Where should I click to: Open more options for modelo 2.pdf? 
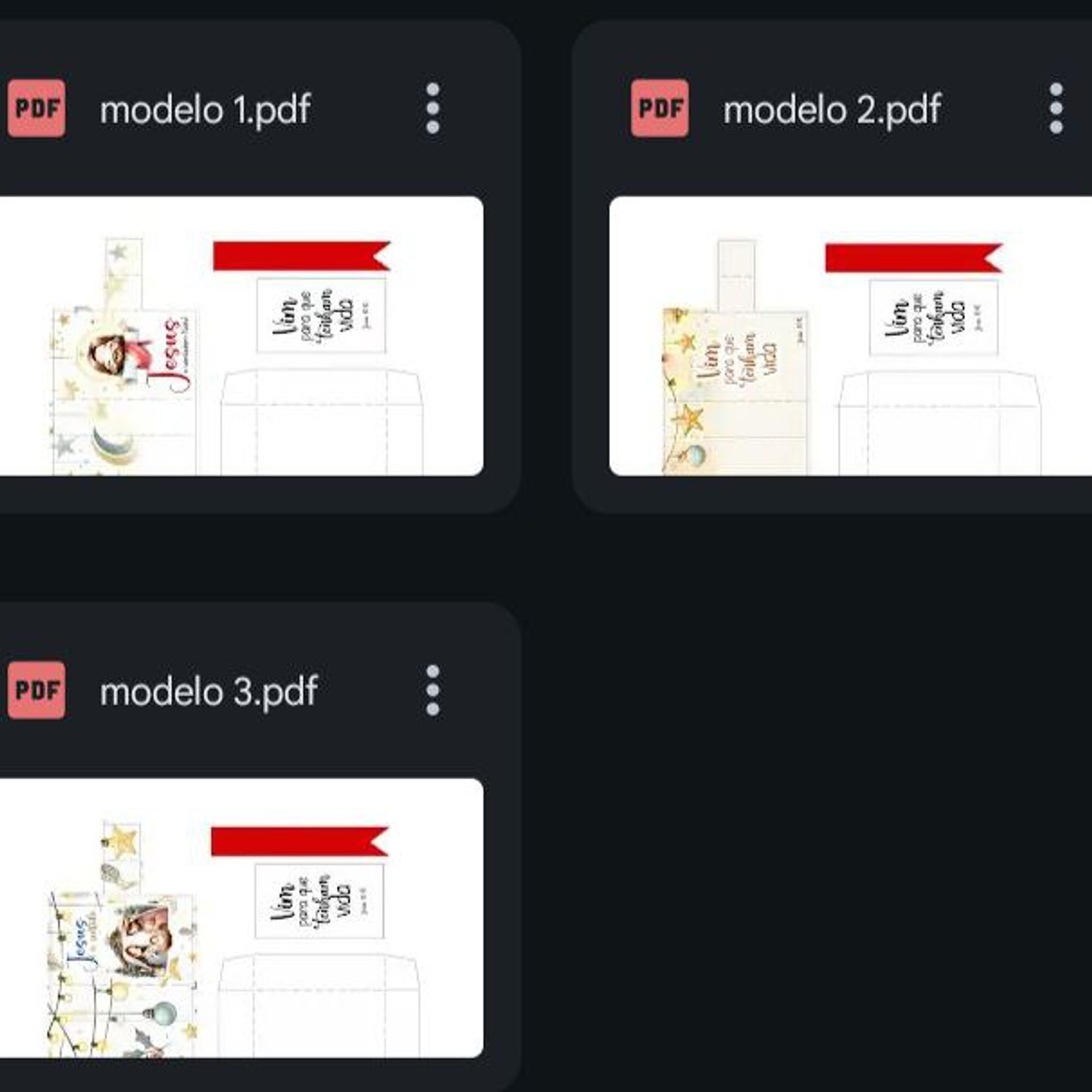point(1056,108)
